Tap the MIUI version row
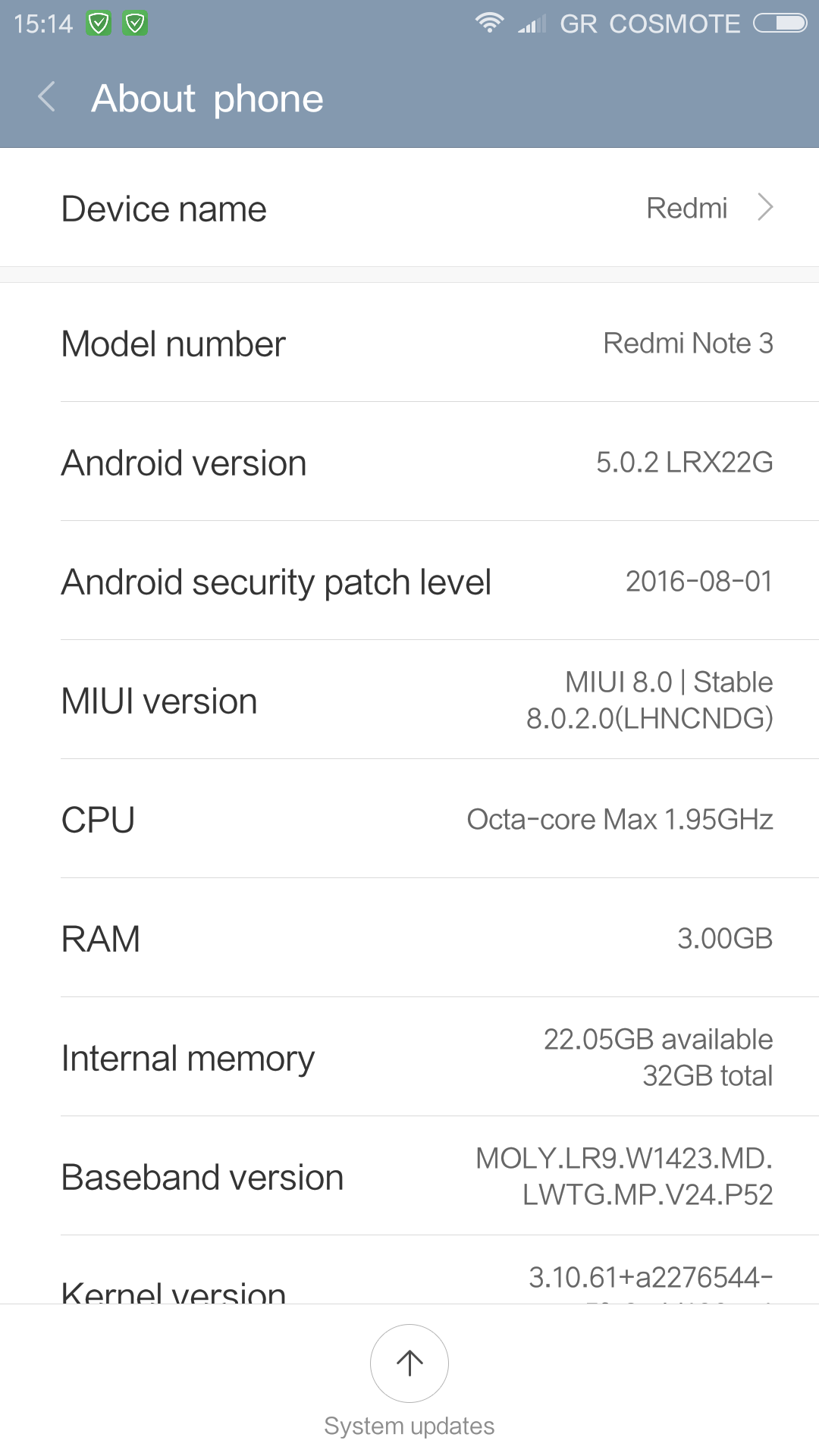The width and height of the screenshot is (819, 1456). [409, 700]
